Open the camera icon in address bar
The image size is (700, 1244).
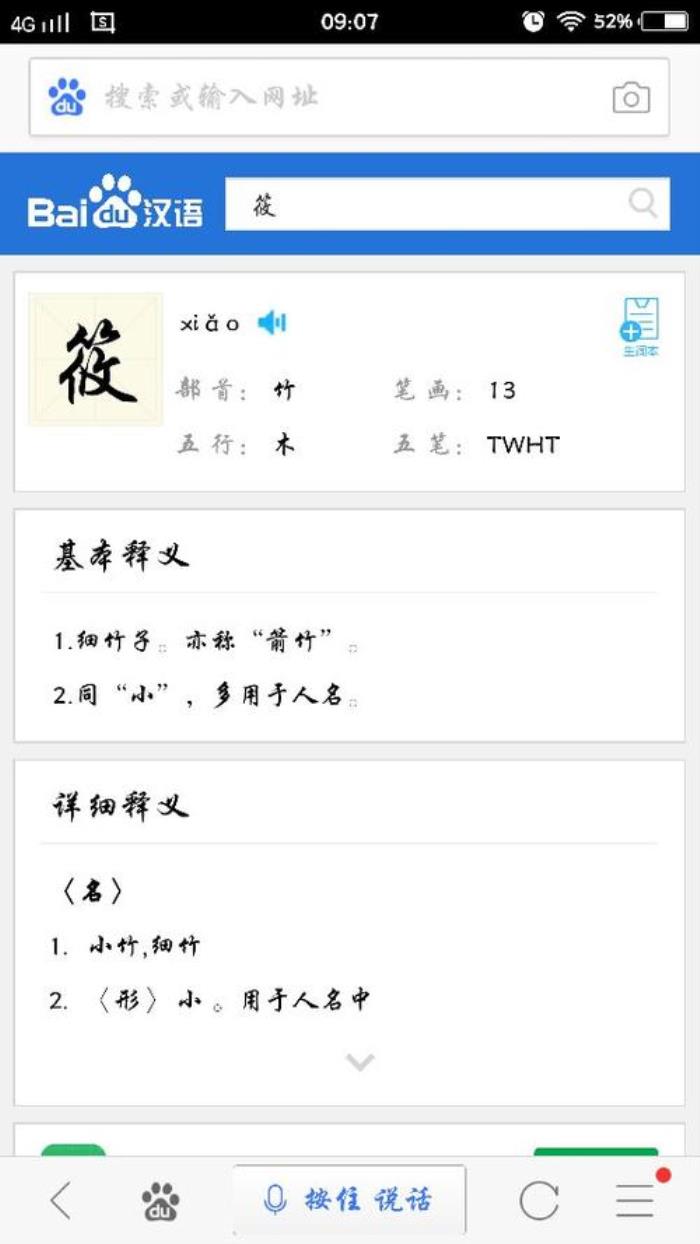click(631, 97)
